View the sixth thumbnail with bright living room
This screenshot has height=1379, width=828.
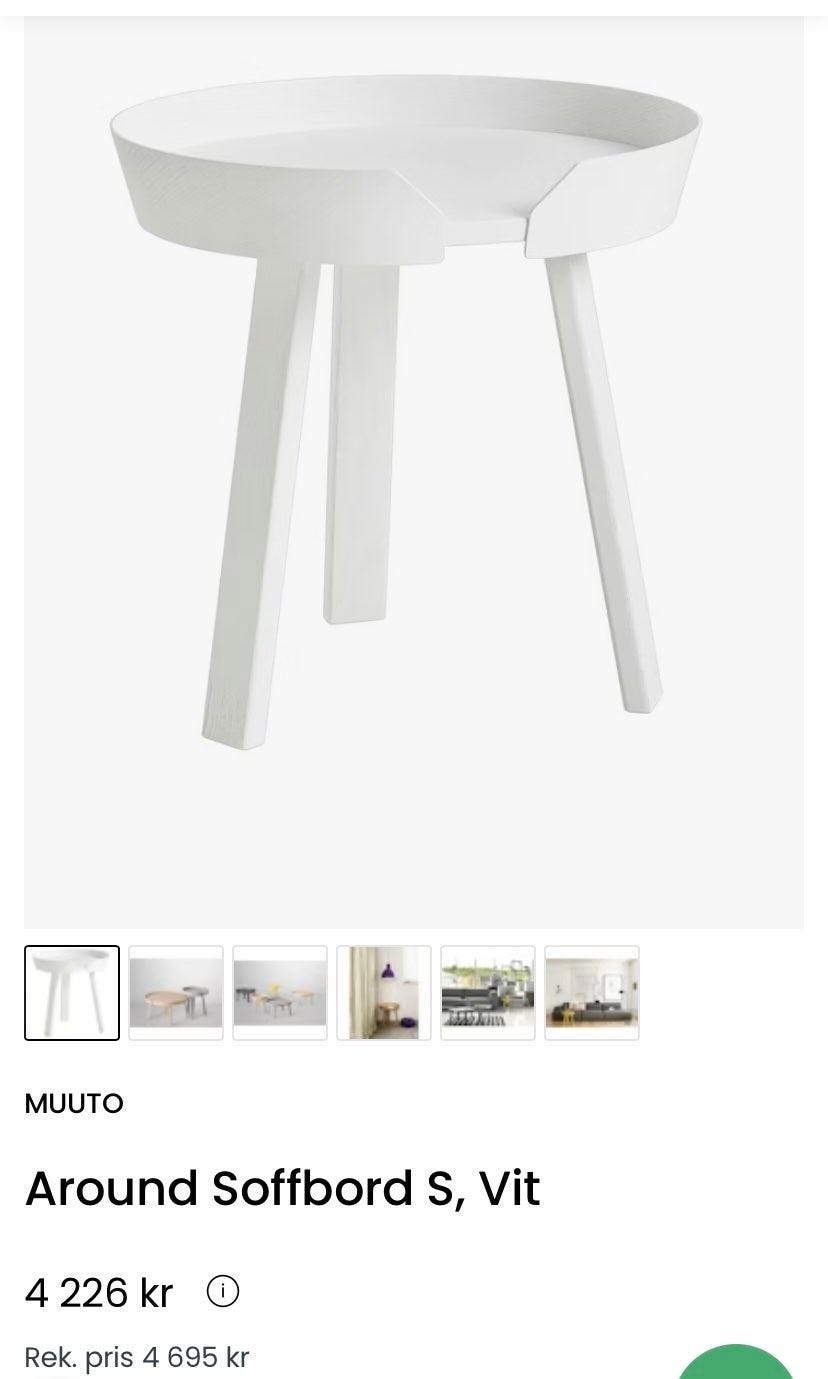click(592, 993)
